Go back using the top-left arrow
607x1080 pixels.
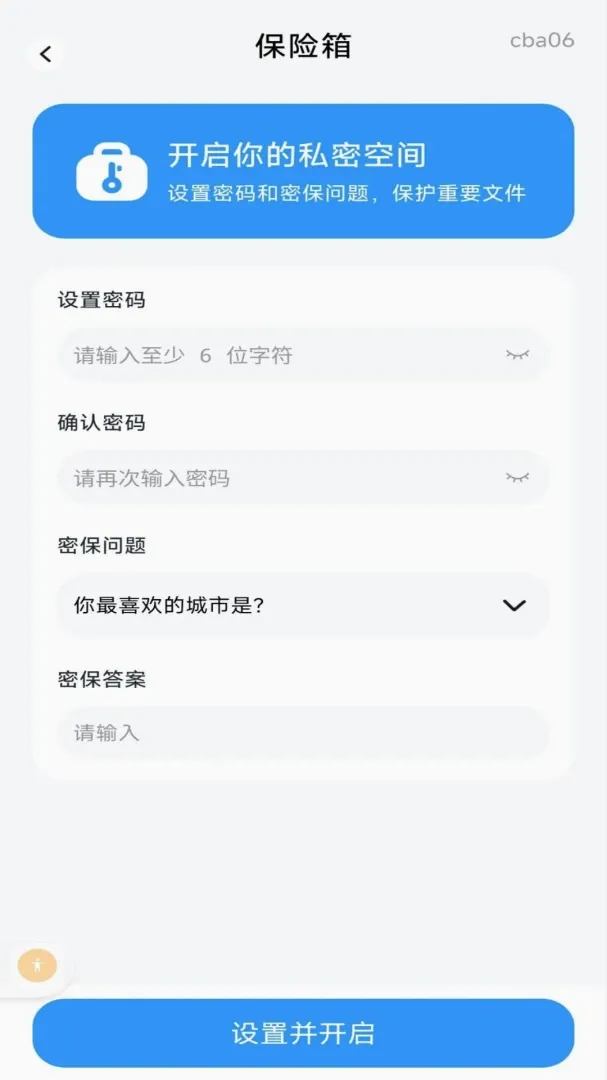click(x=45, y=54)
